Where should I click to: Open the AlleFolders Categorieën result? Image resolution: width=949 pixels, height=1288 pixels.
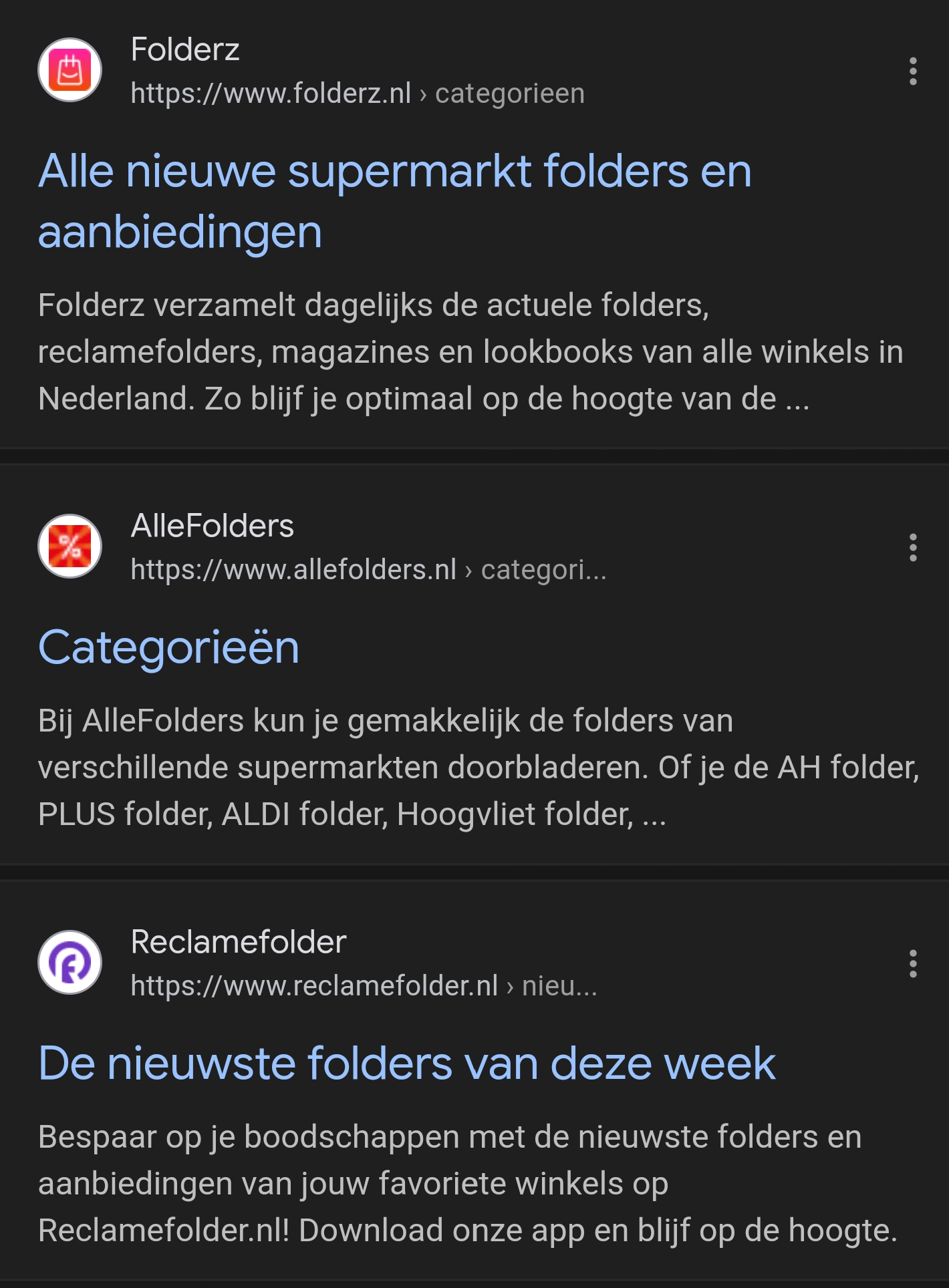pyautogui.click(x=168, y=647)
